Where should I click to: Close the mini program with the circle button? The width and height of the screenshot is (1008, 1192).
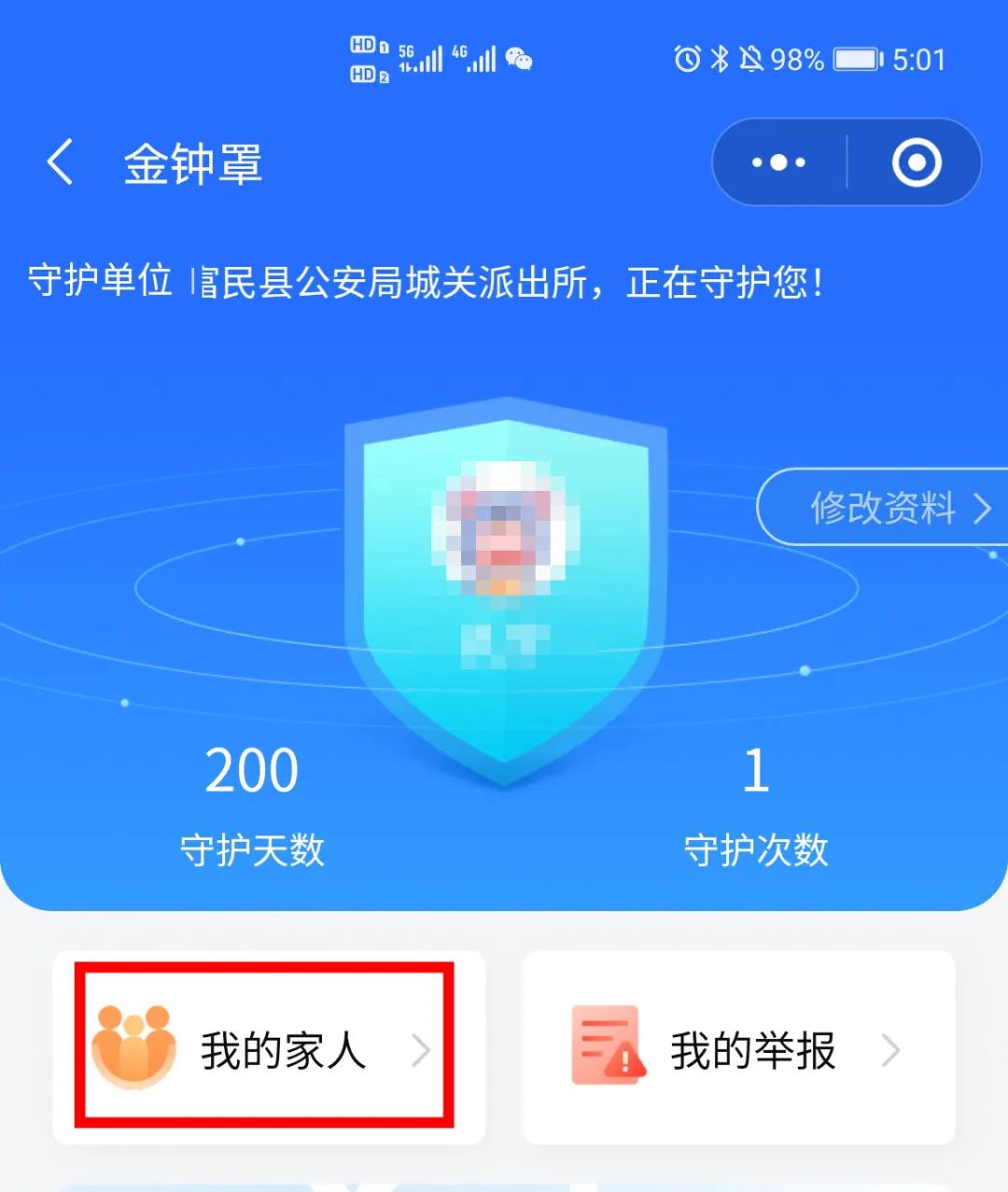[916, 162]
